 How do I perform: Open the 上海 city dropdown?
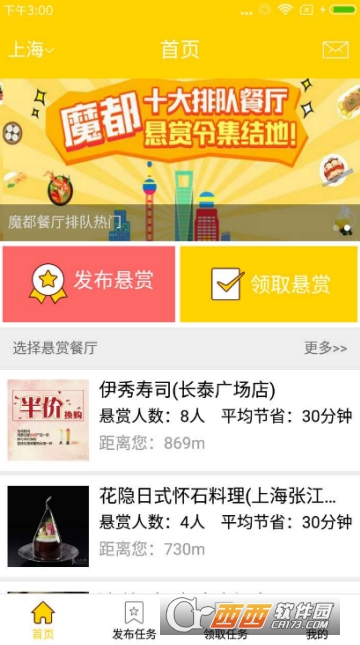click(31, 50)
